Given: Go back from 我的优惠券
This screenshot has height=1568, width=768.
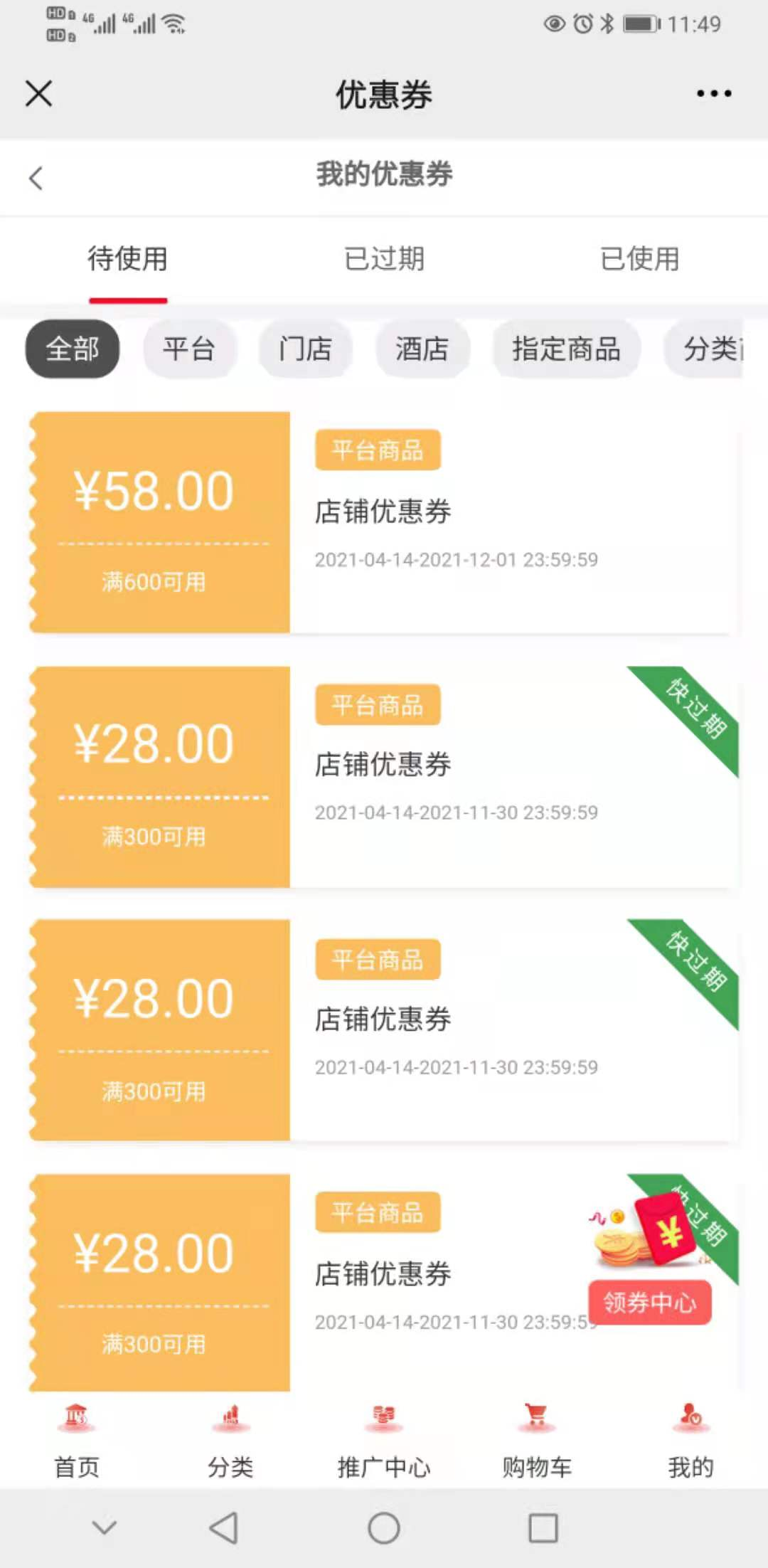Looking at the screenshot, I should tap(36, 178).
